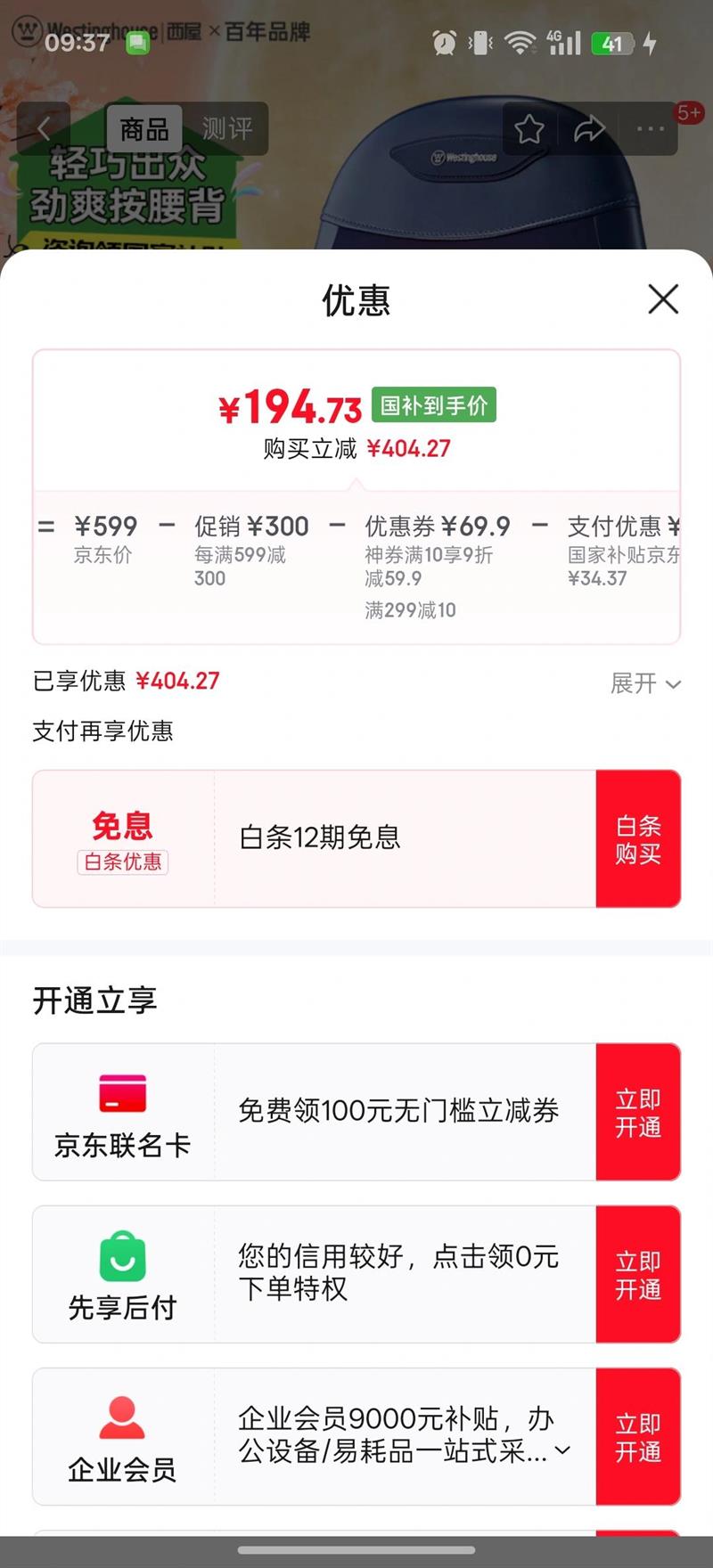Activate 企业会员 with 立即开通
The height and width of the screenshot is (1568, 713).
[x=638, y=1437]
